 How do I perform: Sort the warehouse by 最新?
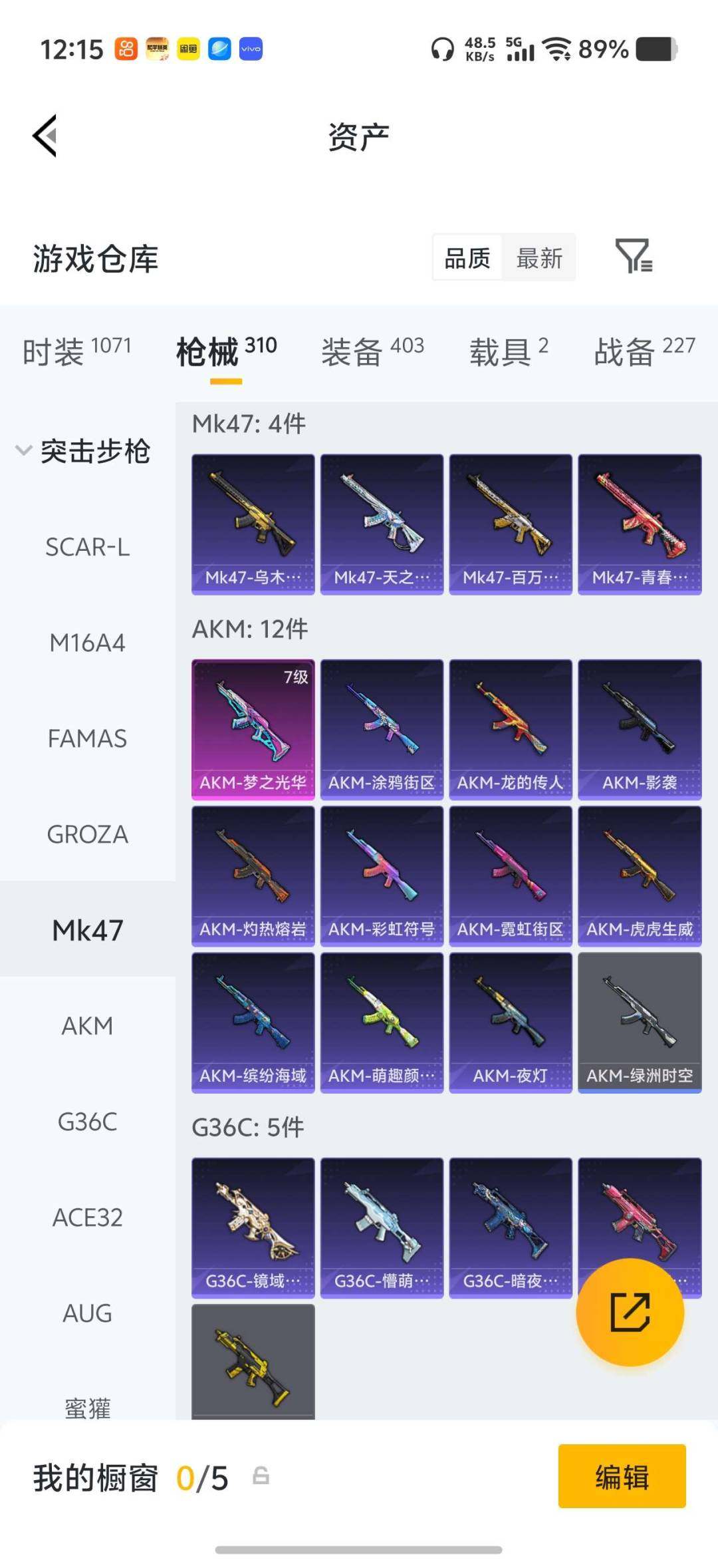[539, 258]
